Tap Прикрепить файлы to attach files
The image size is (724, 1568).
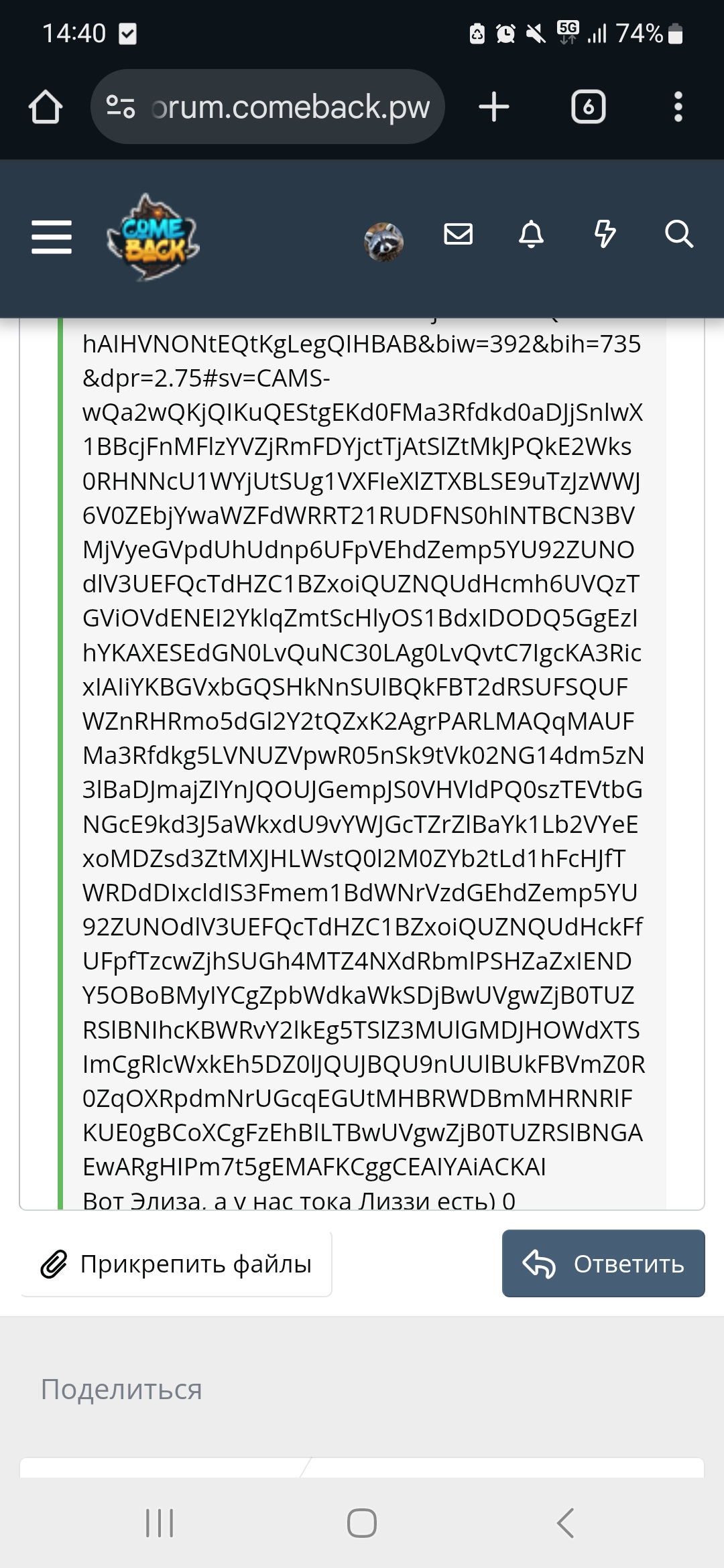click(x=176, y=1264)
